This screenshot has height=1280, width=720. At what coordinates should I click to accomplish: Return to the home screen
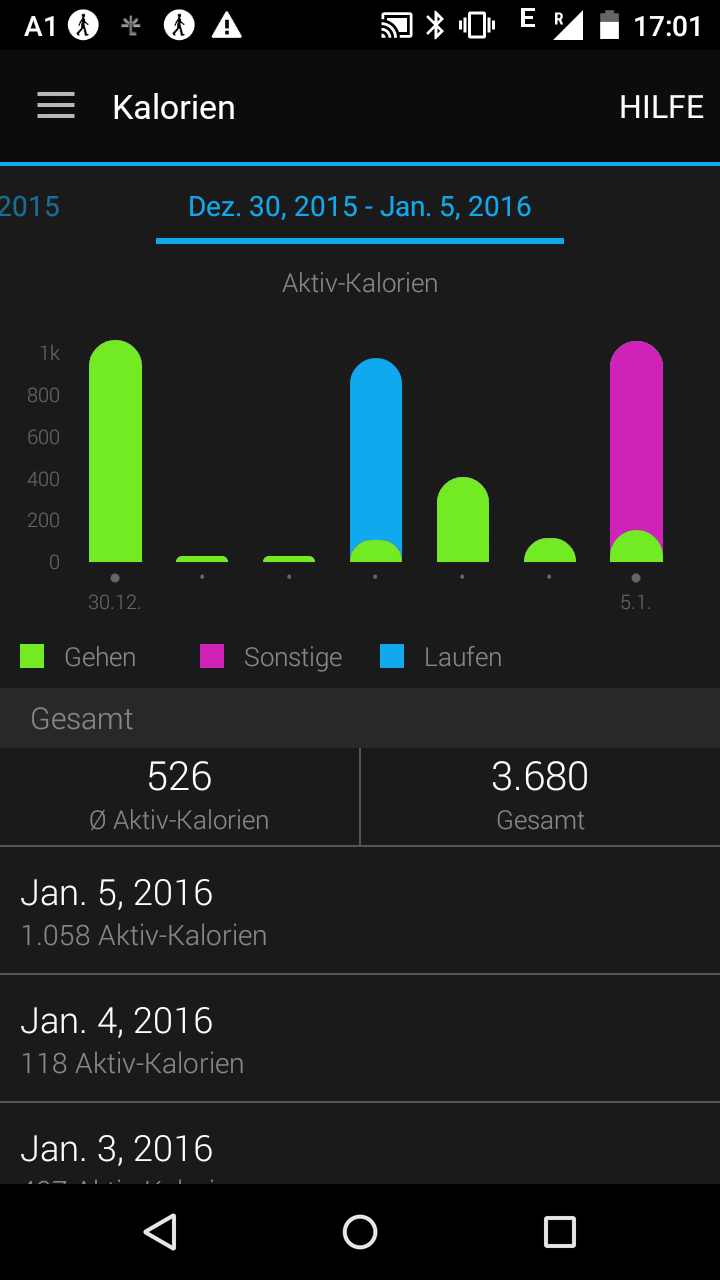click(x=360, y=1232)
